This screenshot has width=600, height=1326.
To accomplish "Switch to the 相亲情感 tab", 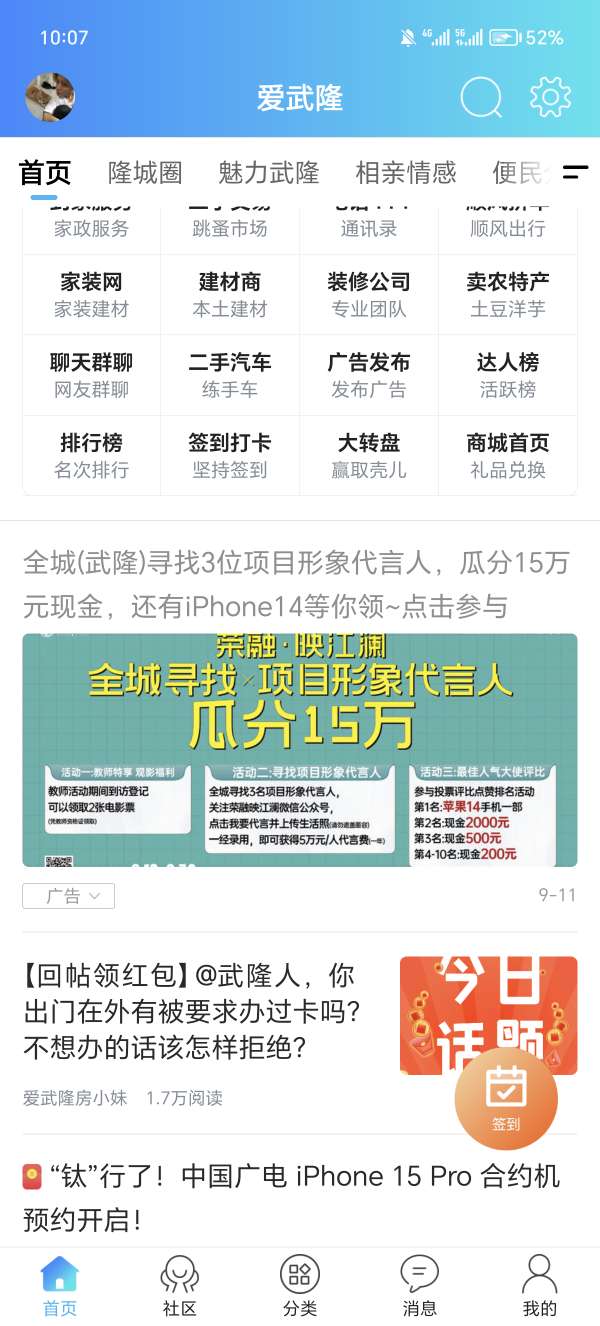I will (405, 172).
